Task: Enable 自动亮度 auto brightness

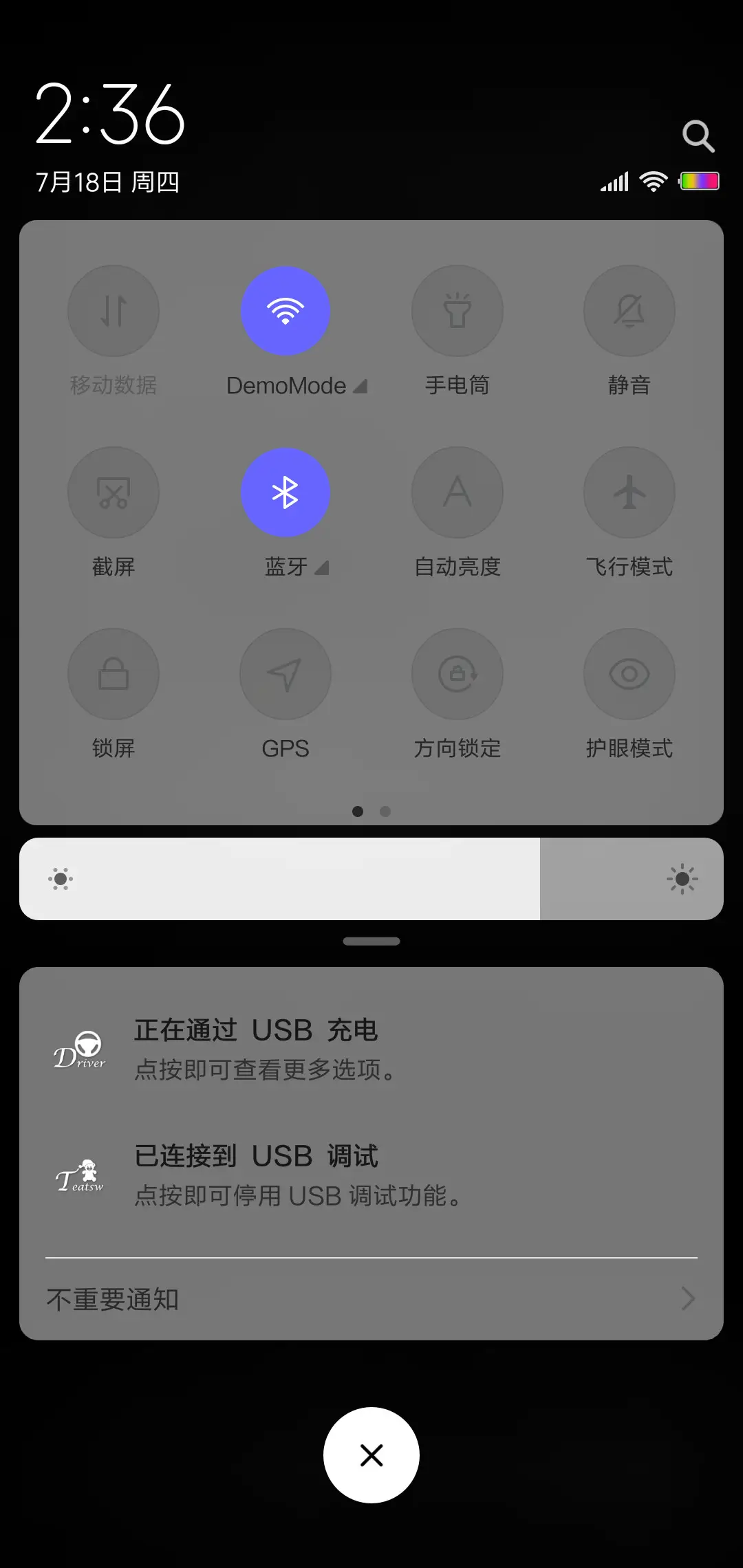Action: 457,492
